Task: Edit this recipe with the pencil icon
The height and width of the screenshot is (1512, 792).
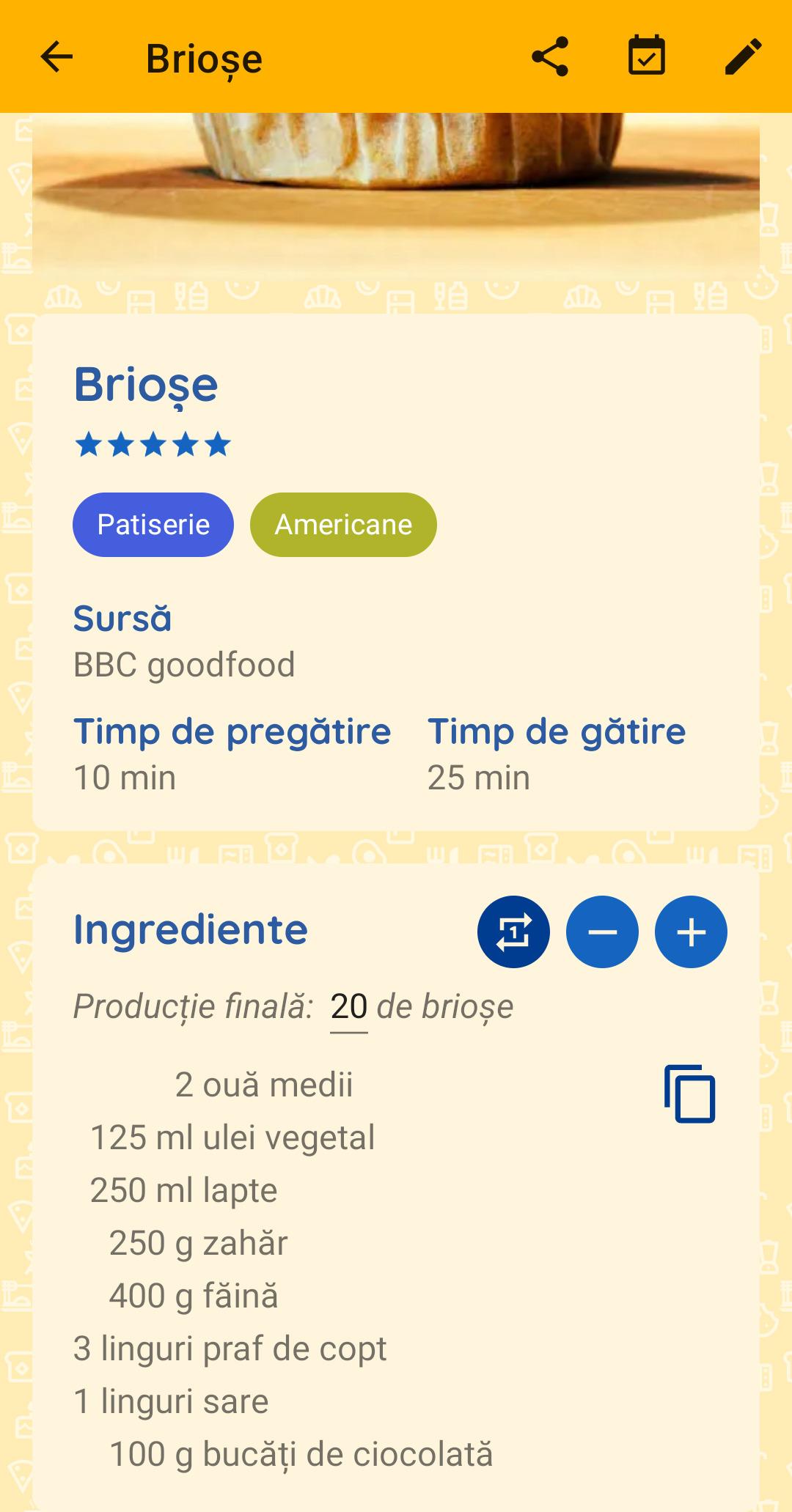Action: coord(743,57)
